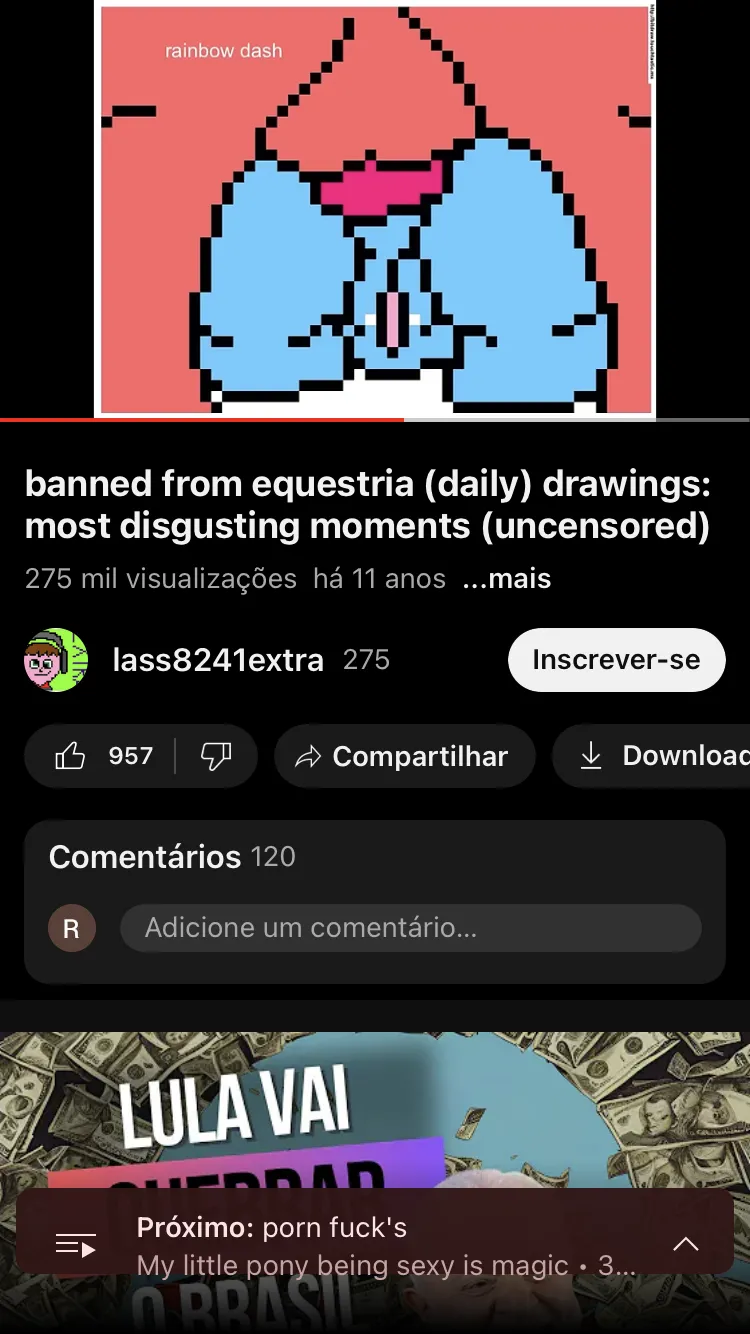Expand the Próximo queue chevron

coord(685,1244)
